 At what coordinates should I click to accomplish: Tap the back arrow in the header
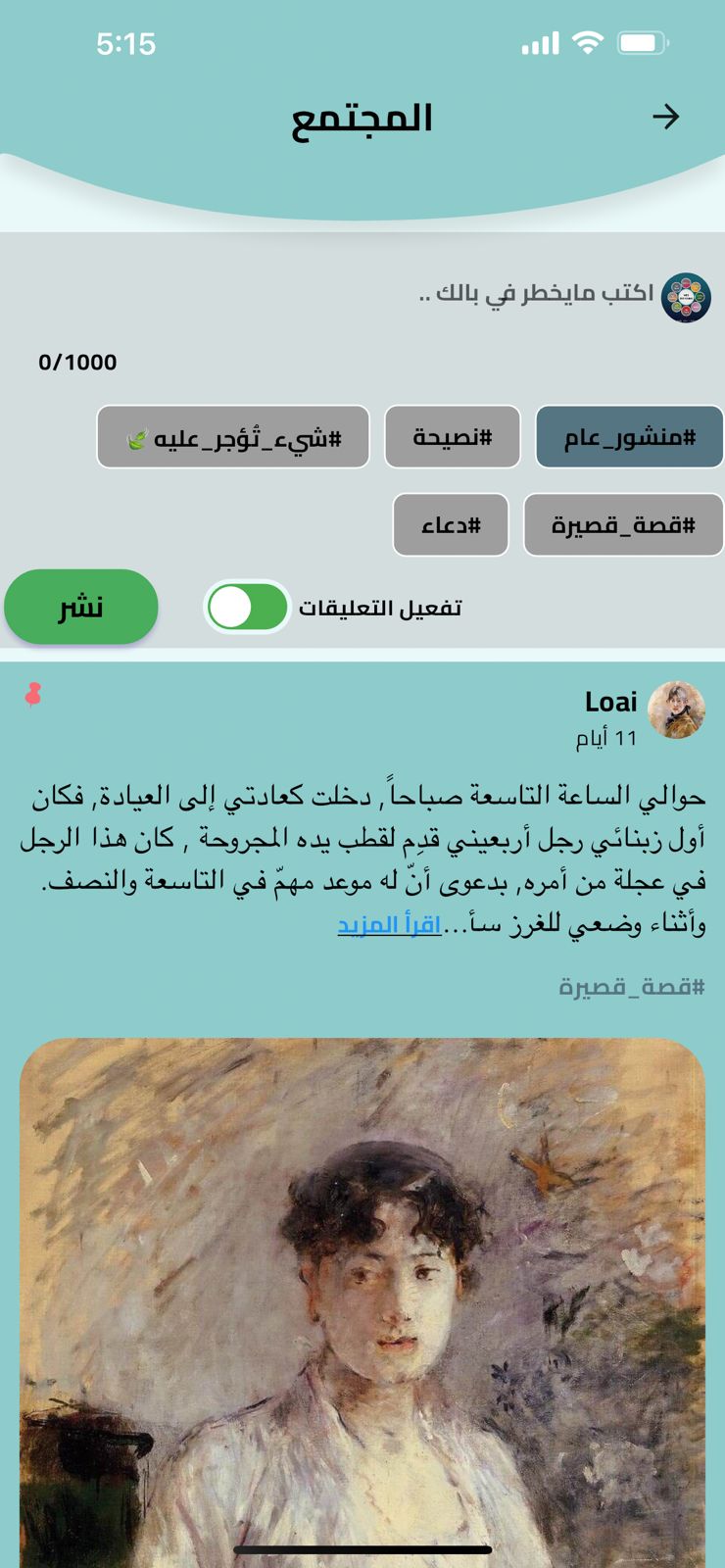(666, 118)
